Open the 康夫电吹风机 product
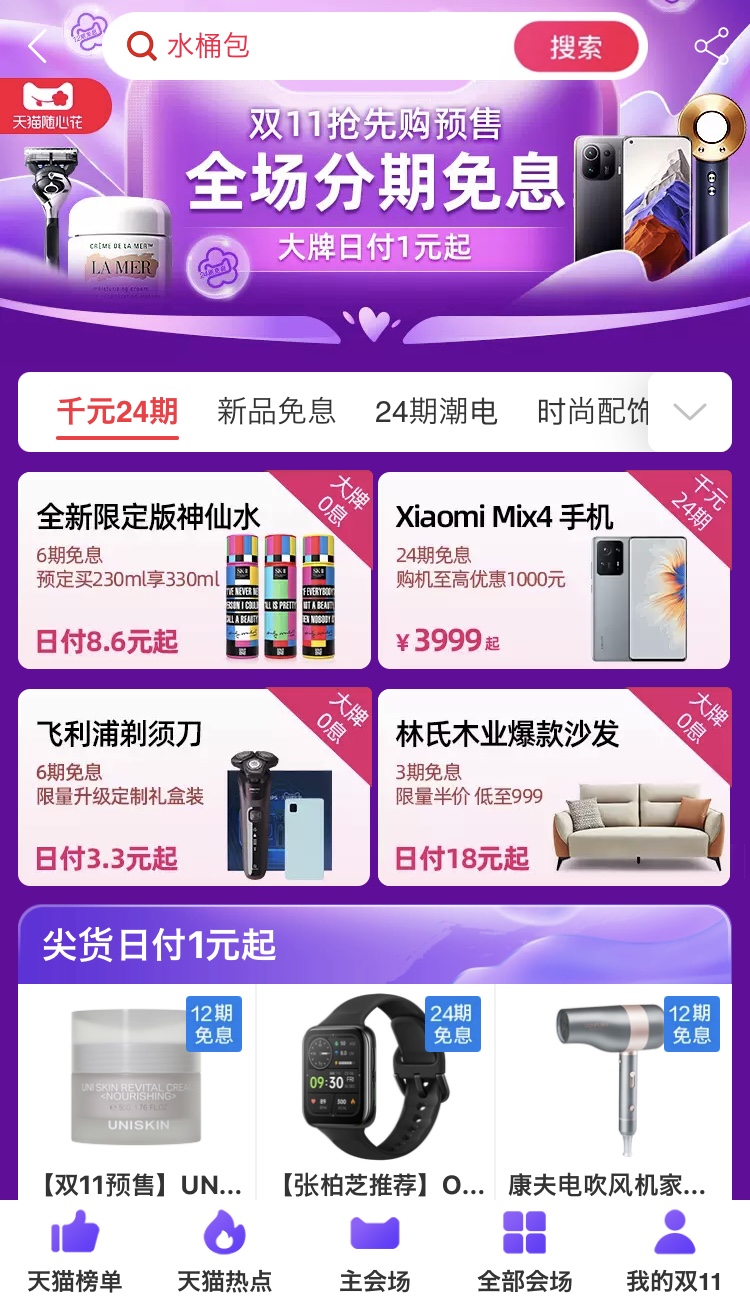 (x=614, y=1090)
